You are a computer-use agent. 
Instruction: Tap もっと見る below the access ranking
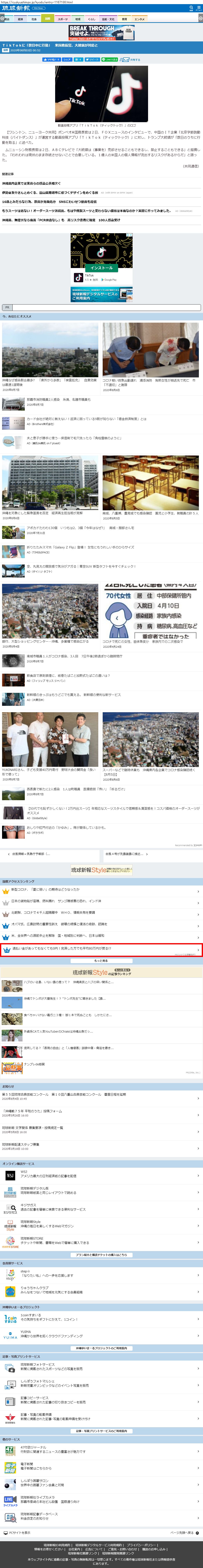tap(101, 960)
